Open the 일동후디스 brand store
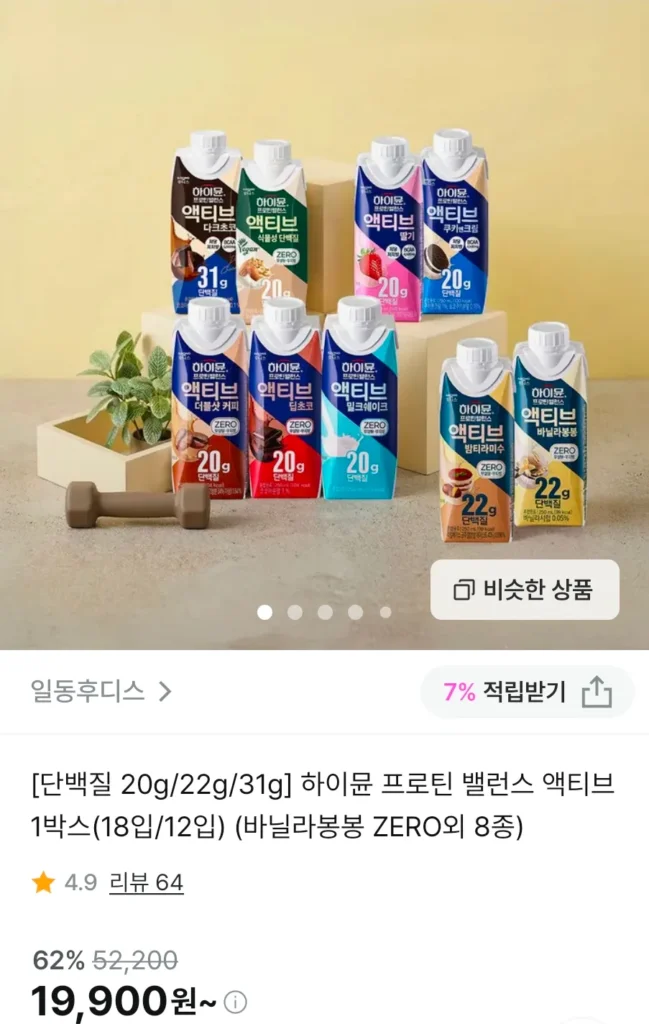Screen dimensions: 649x1024 point(101,691)
